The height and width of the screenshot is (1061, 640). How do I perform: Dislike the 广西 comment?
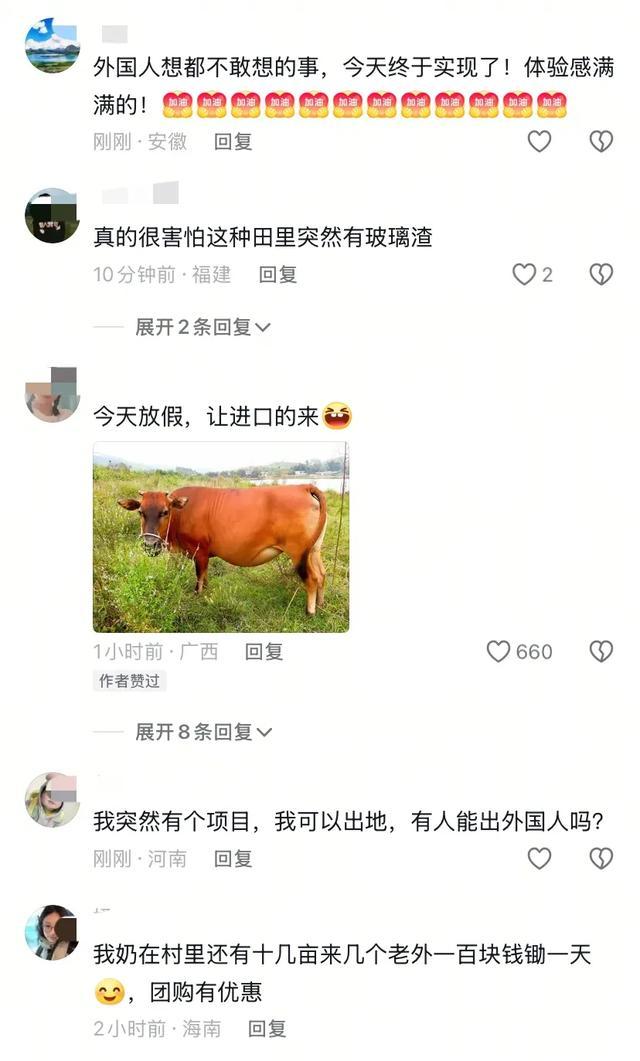point(600,651)
